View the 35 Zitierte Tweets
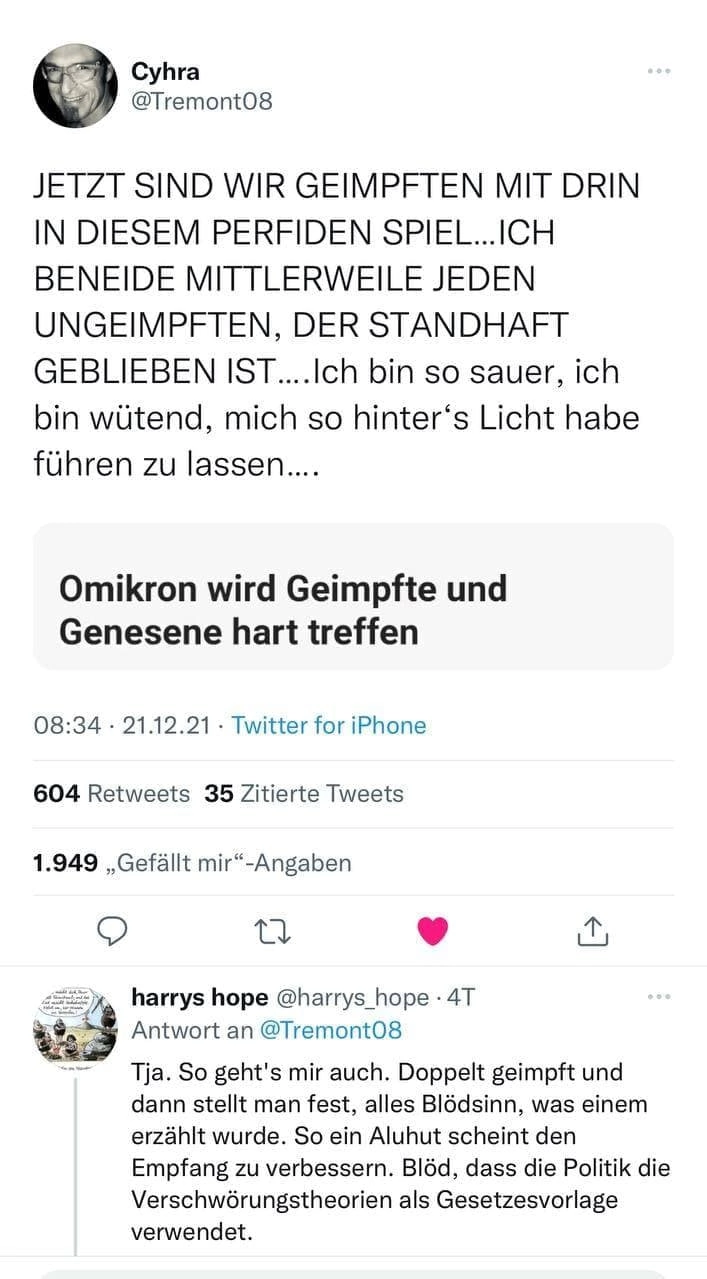 [x=304, y=794]
